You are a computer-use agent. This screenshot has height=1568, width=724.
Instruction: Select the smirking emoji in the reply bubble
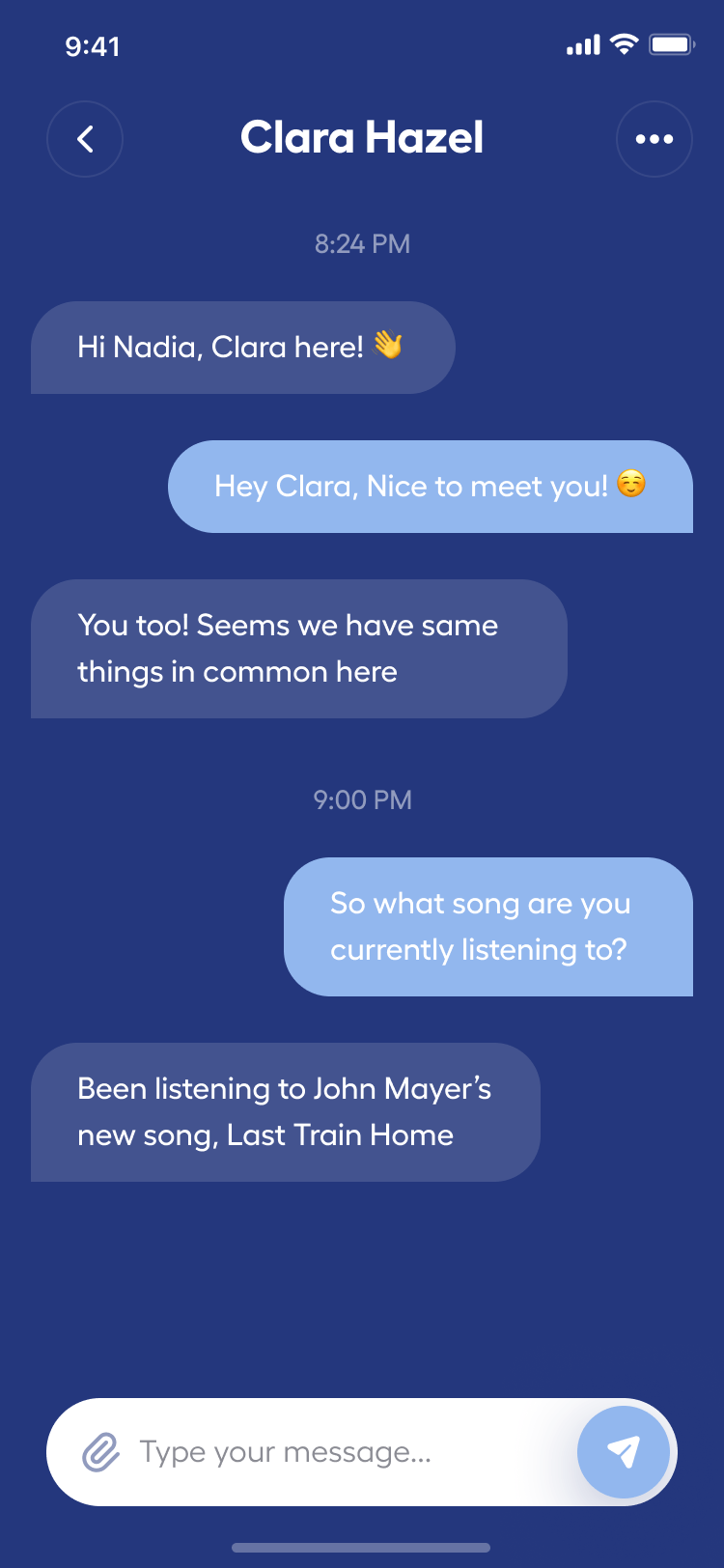[633, 487]
